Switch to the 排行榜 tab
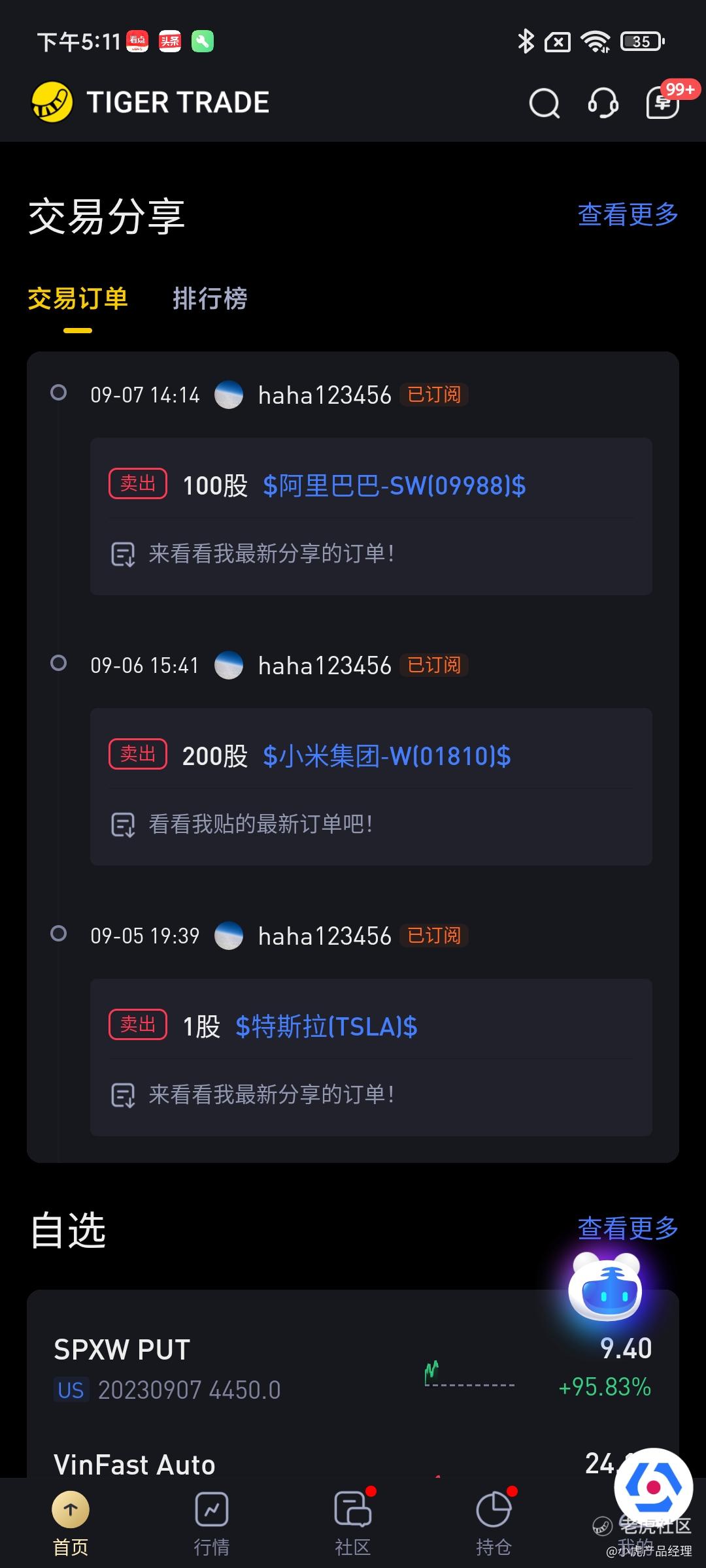 point(210,299)
